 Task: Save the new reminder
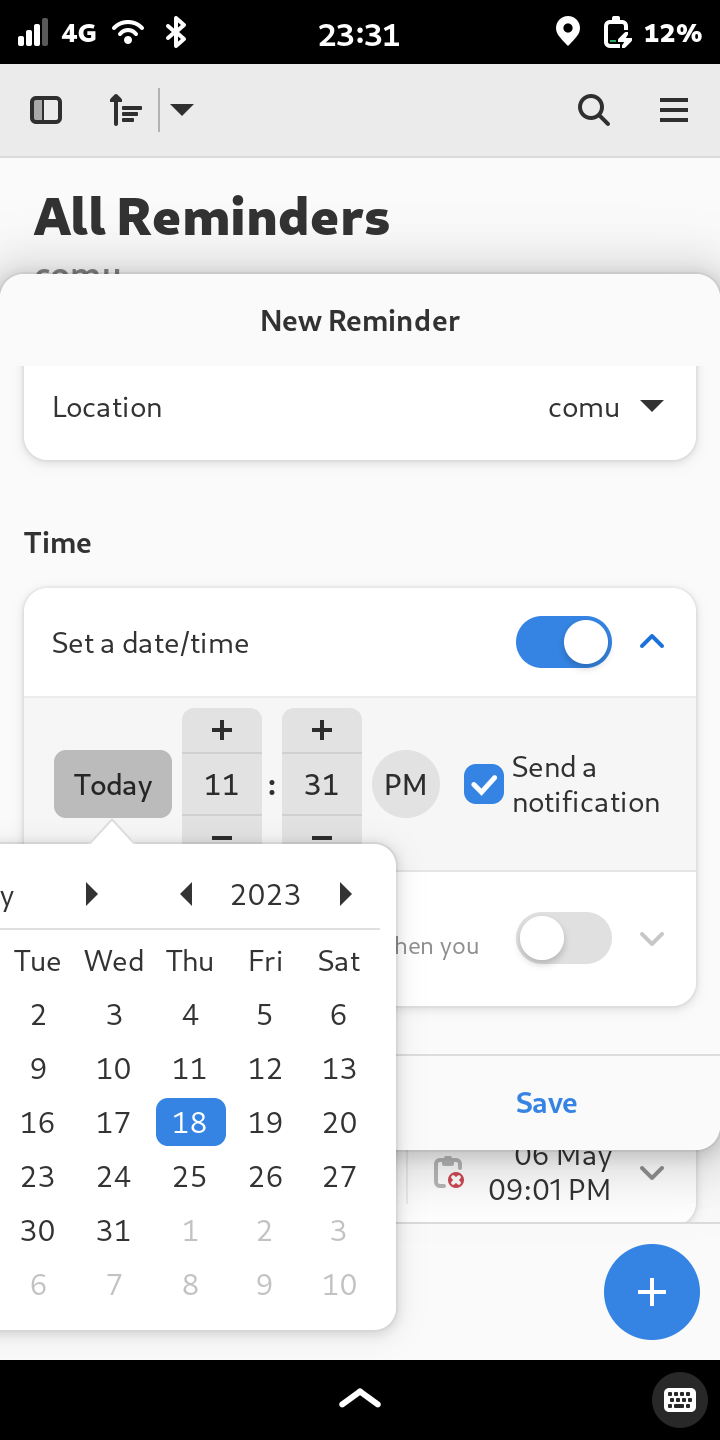[x=545, y=1102]
